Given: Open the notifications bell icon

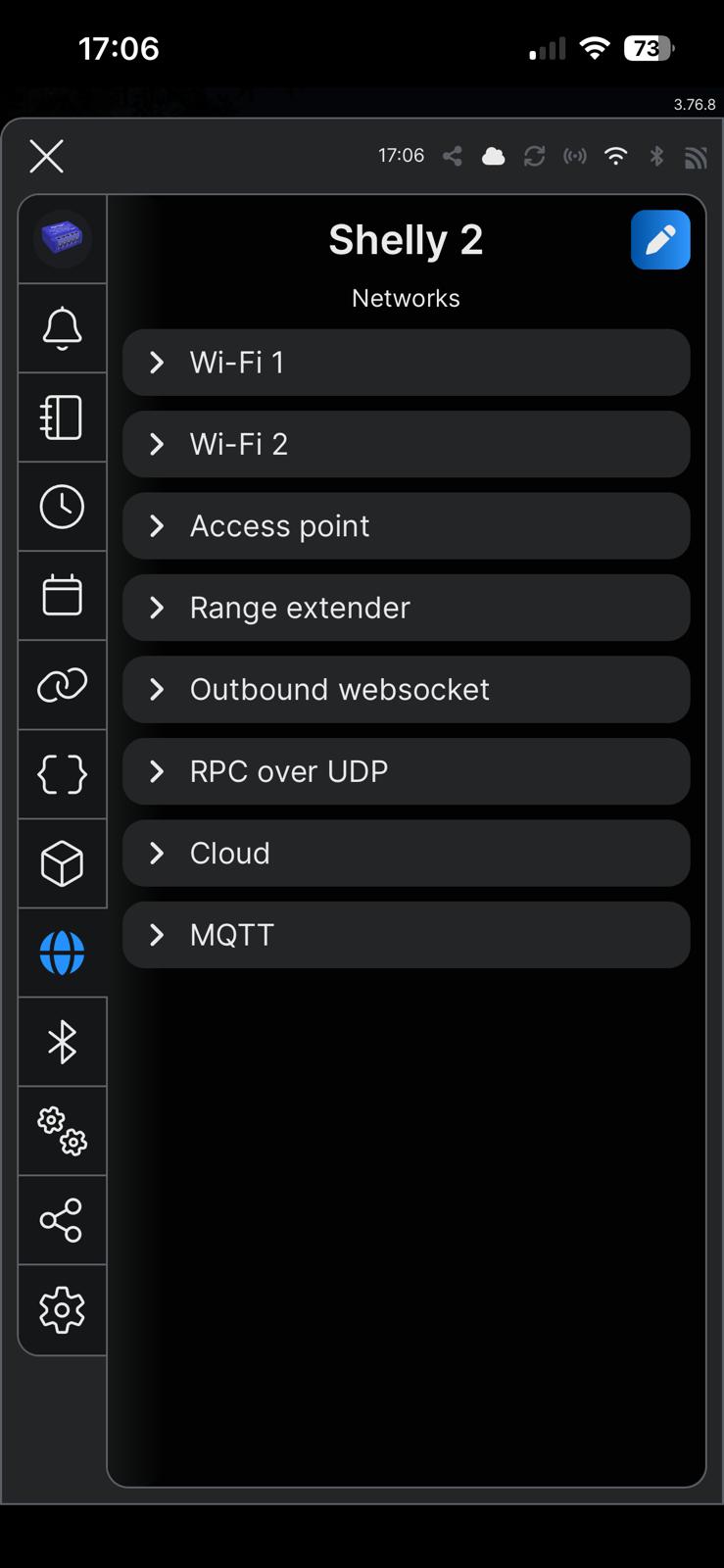Looking at the screenshot, I should point(62,328).
